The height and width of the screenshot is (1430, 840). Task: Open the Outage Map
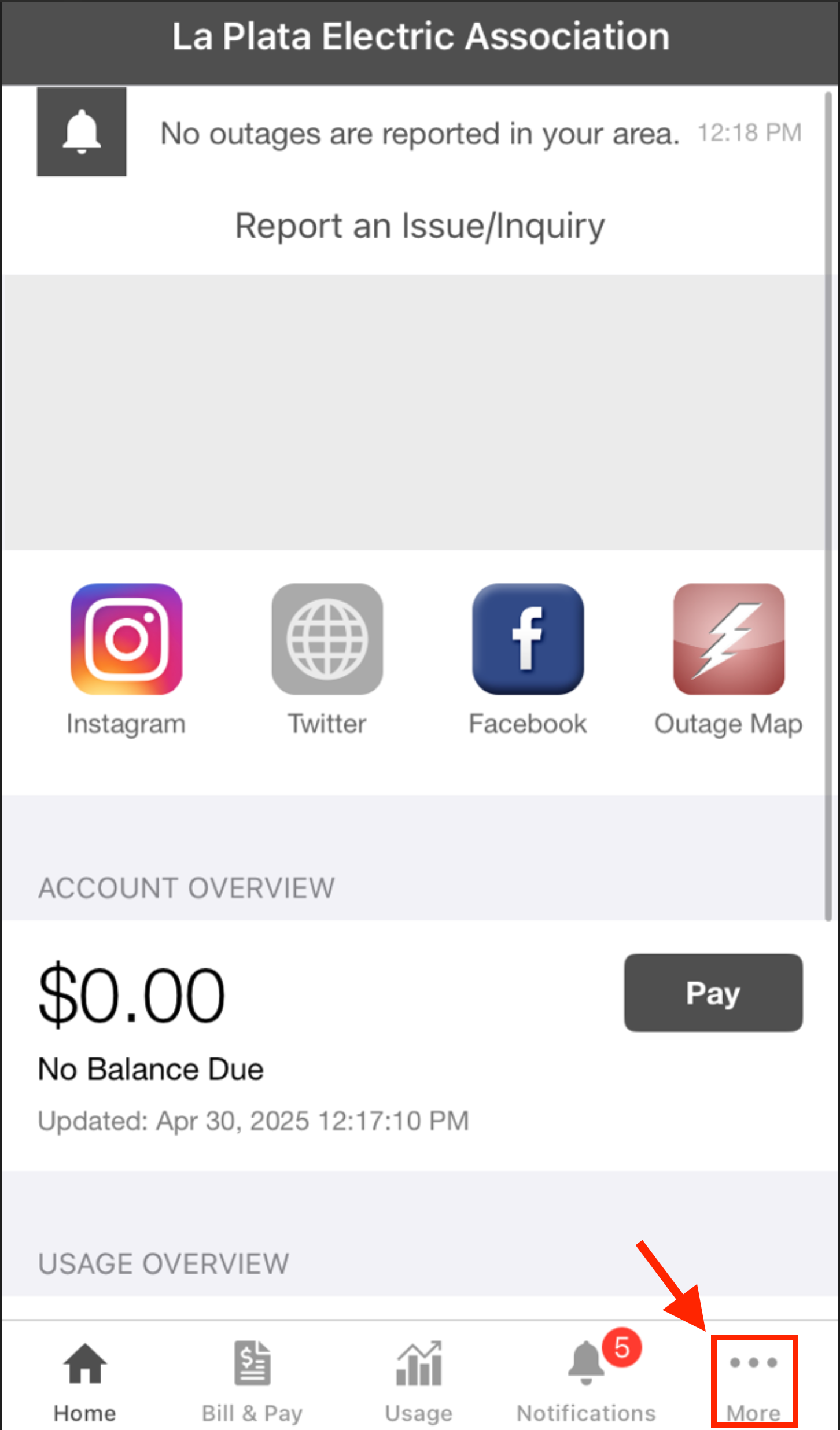(x=728, y=639)
